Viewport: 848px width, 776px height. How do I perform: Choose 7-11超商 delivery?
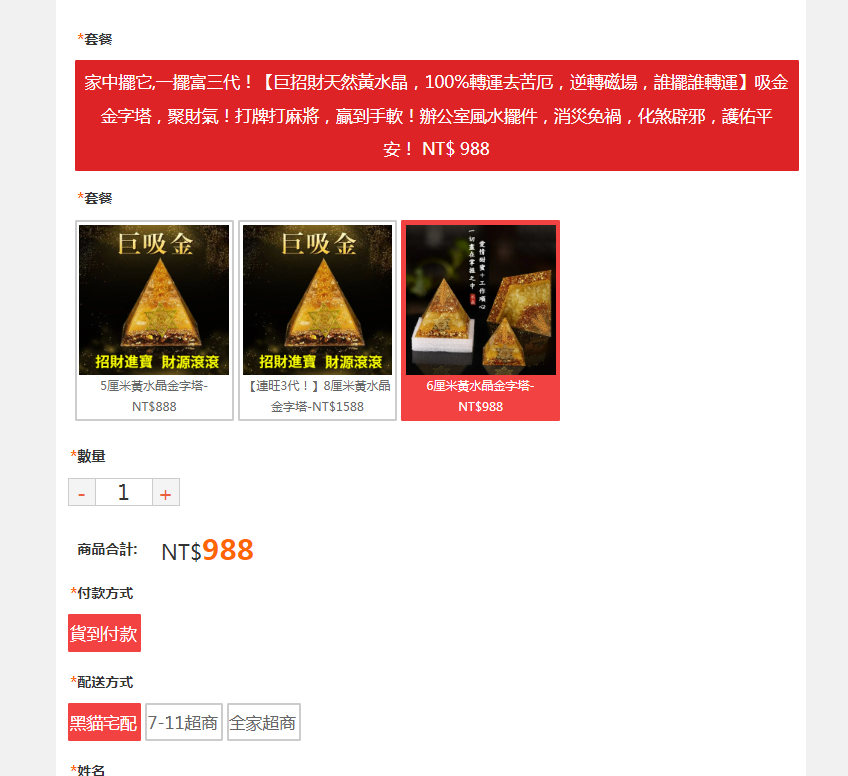click(x=183, y=722)
